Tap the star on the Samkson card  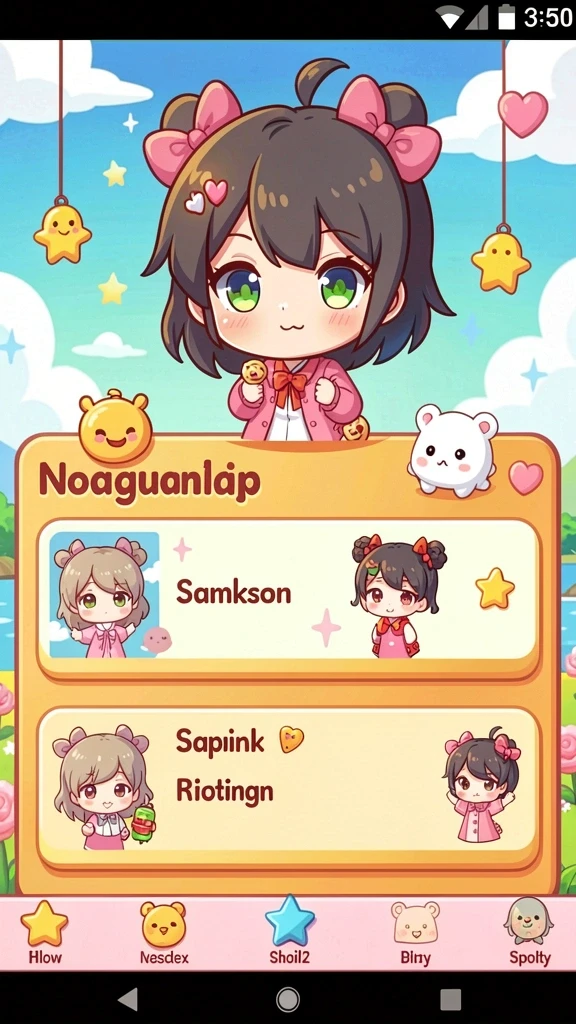[x=494, y=588]
